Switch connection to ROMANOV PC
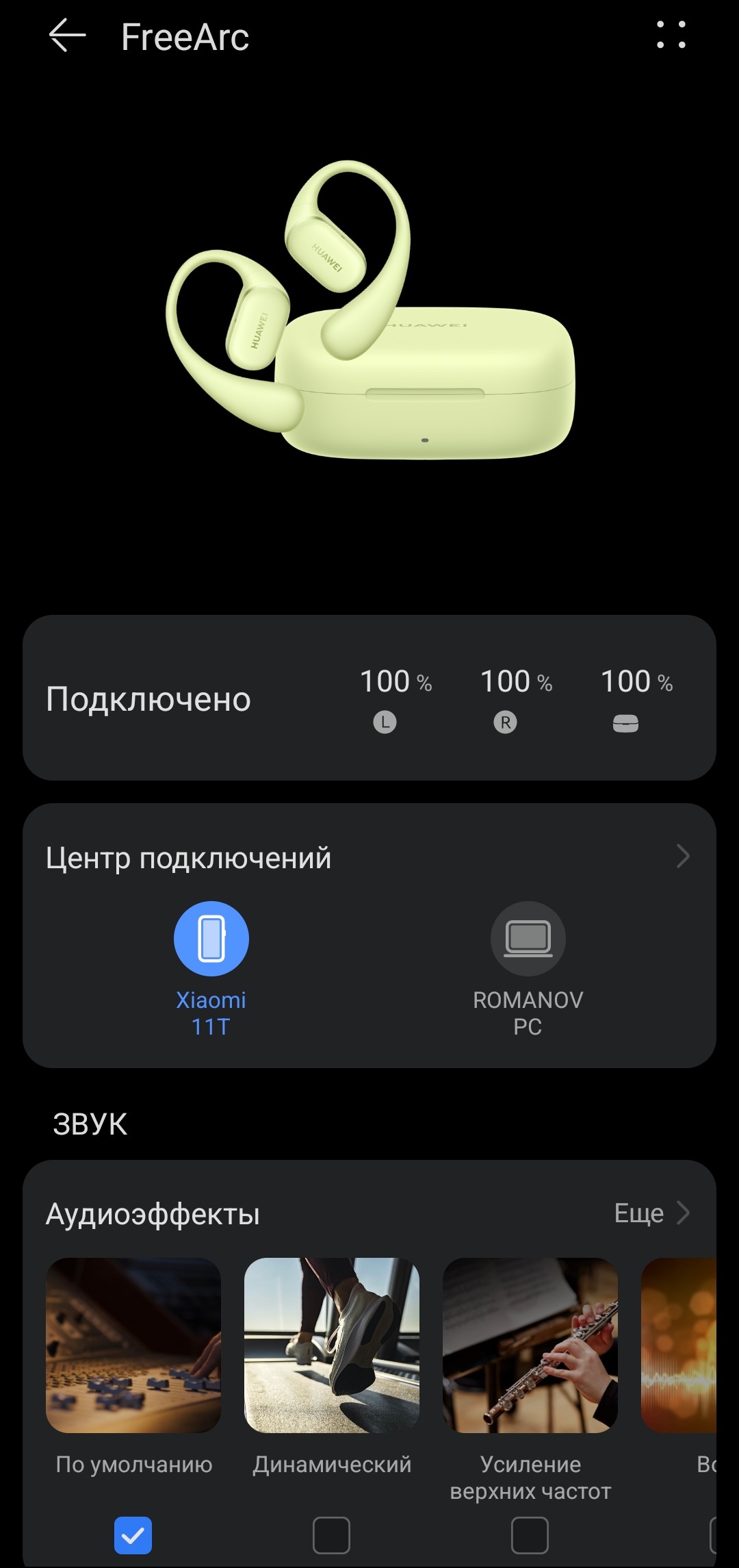This screenshot has height=1568, width=739. tap(528, 939)
